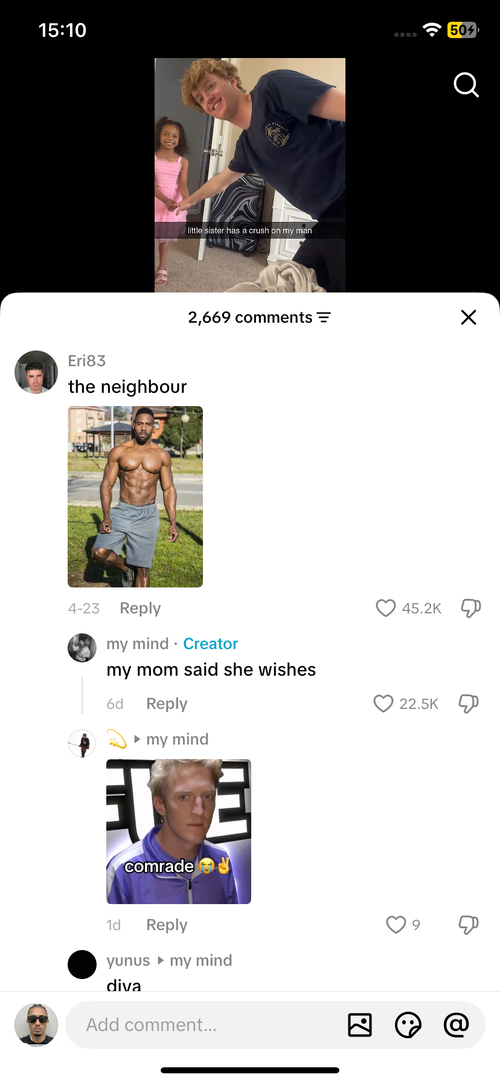Tap the search magnifier icon

coord(466,85)
